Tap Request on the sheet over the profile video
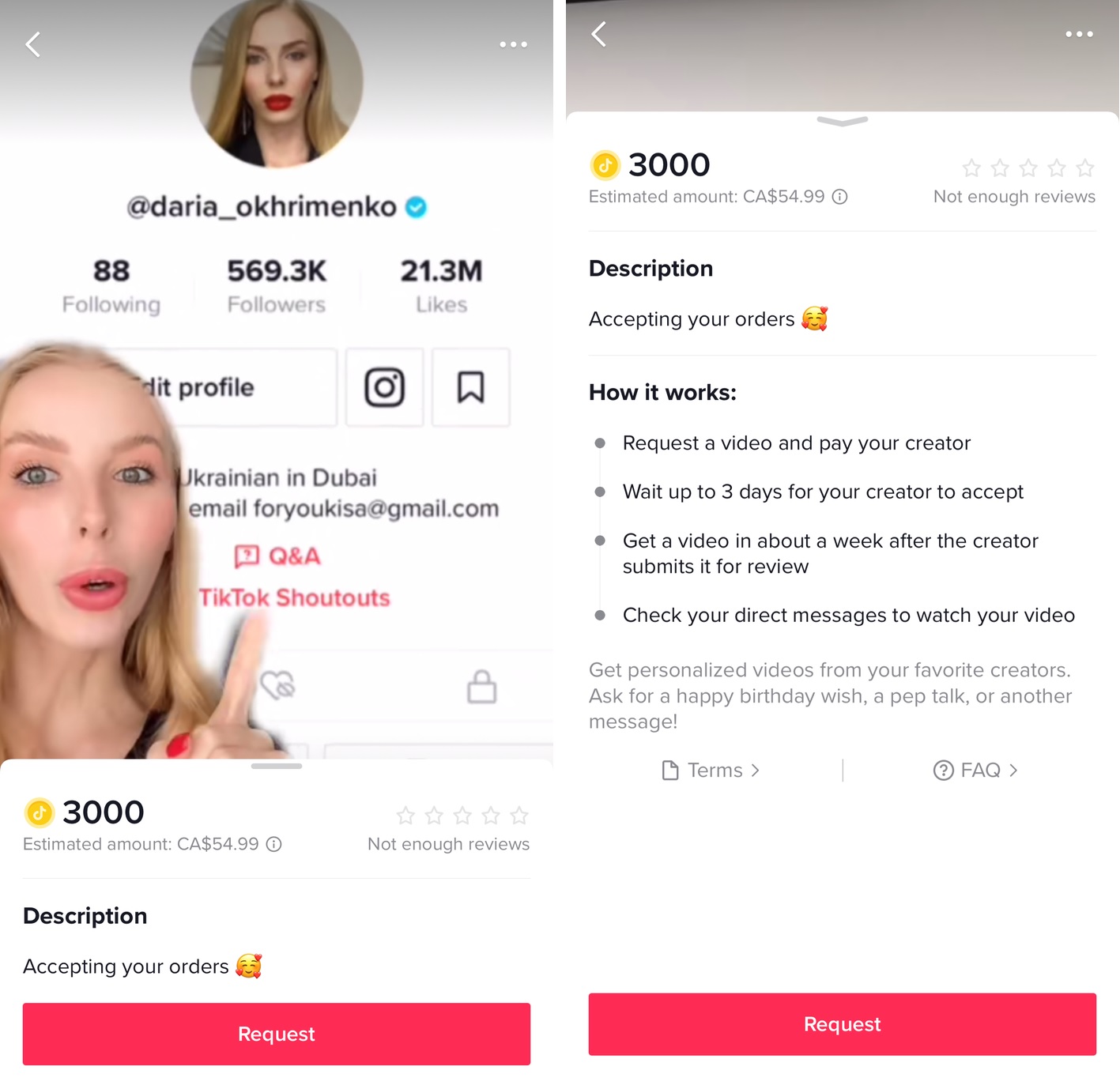 pyautogui.click(x=276, y=1034)
